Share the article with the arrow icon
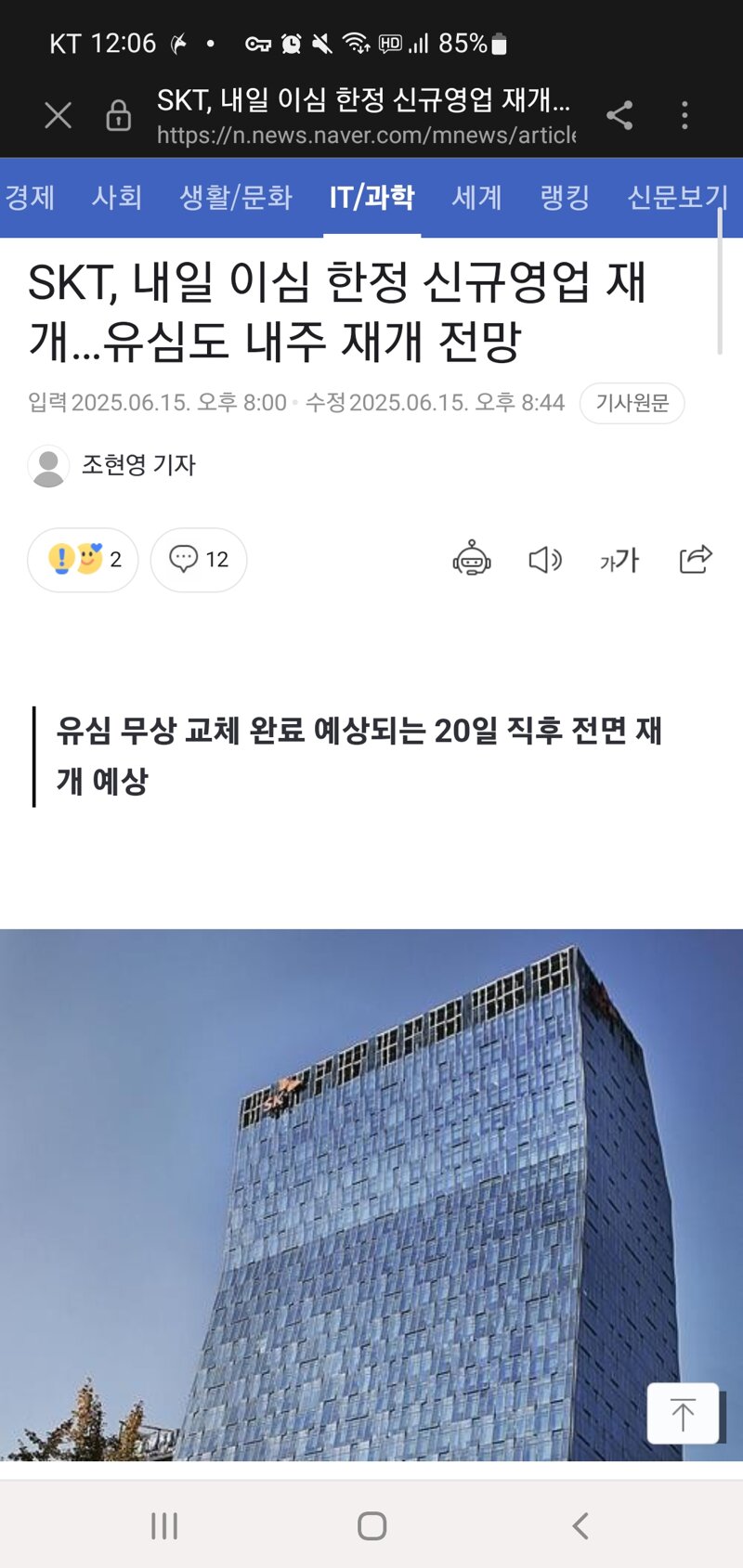 coord(696,559)
